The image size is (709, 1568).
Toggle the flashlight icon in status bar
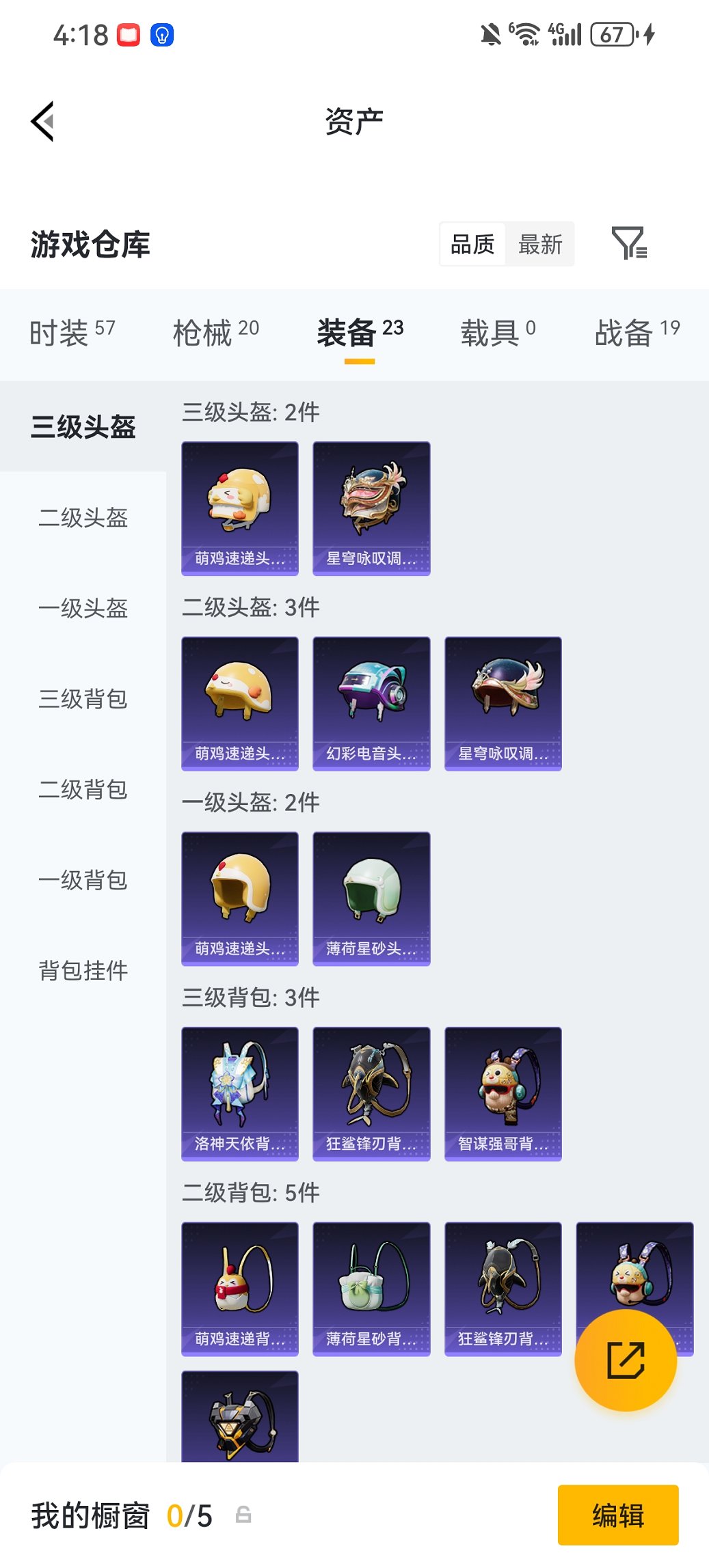pos(161,33)
